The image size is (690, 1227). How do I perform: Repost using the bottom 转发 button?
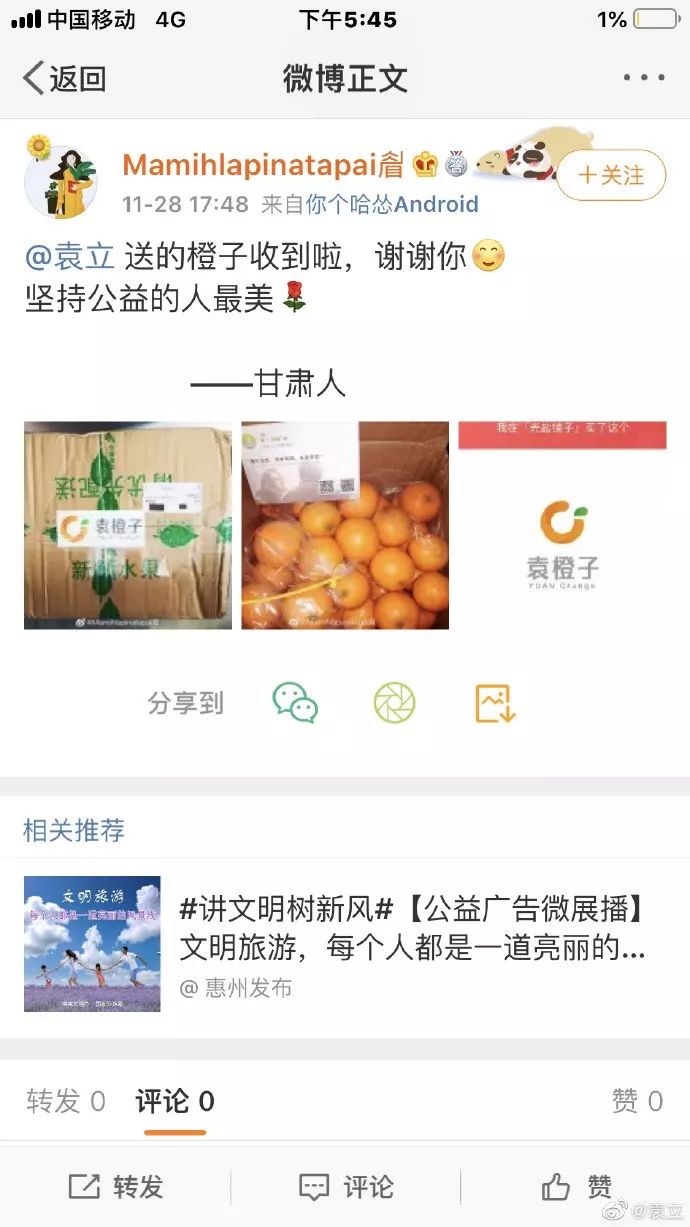(116, 1187)
